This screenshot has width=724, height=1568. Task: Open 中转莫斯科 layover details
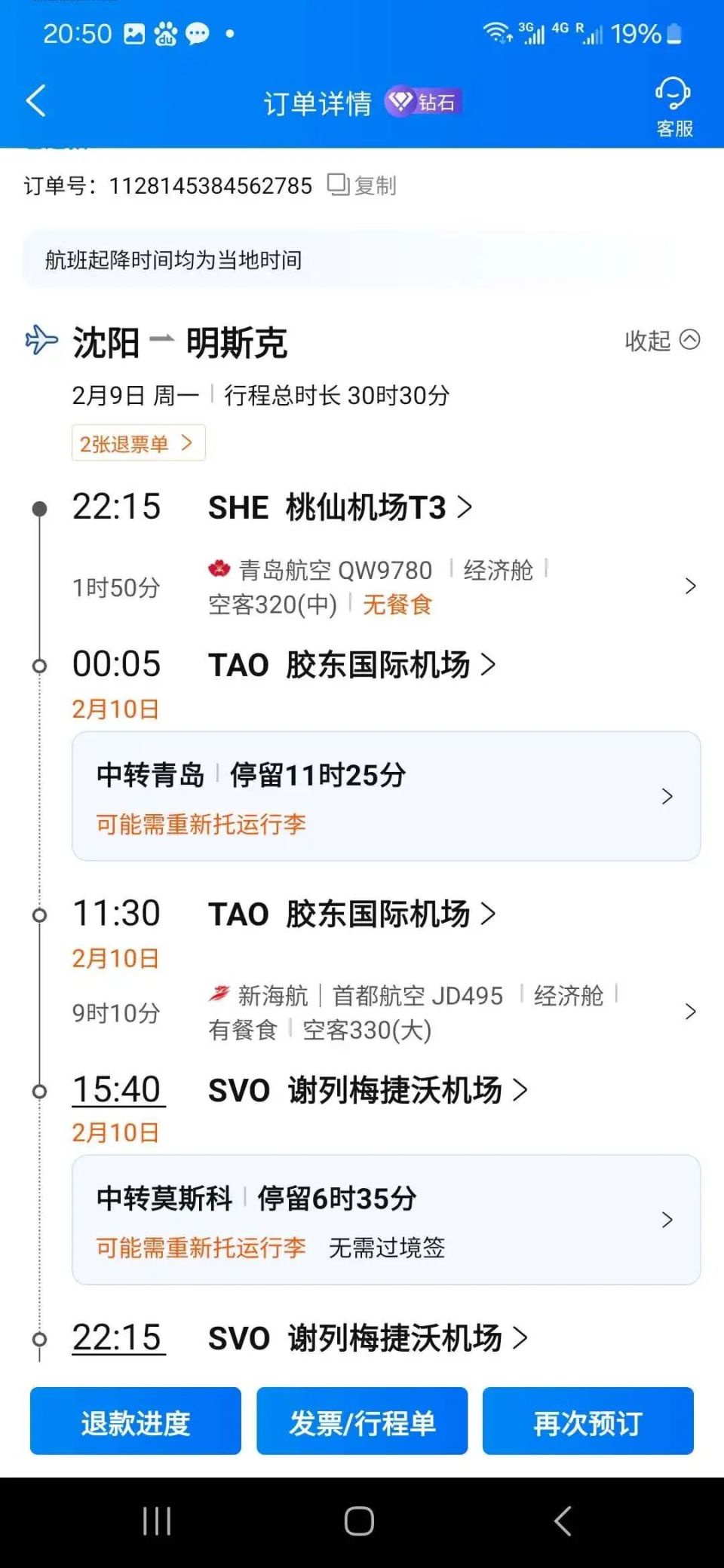click(x=385, y=1220)
